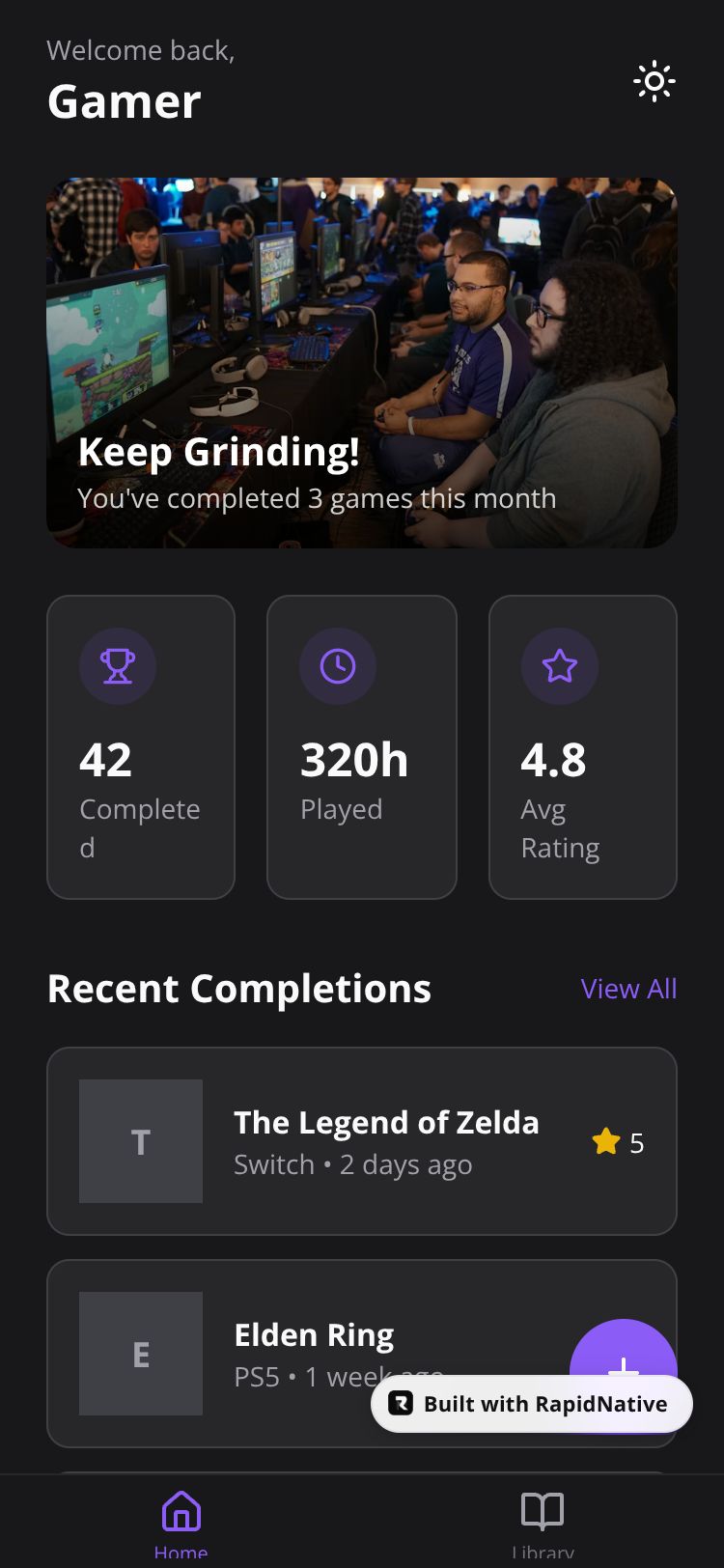Open the Keep Grinding banner
The height and width of the screenshot is (1568, 724).
pos(361,363)
